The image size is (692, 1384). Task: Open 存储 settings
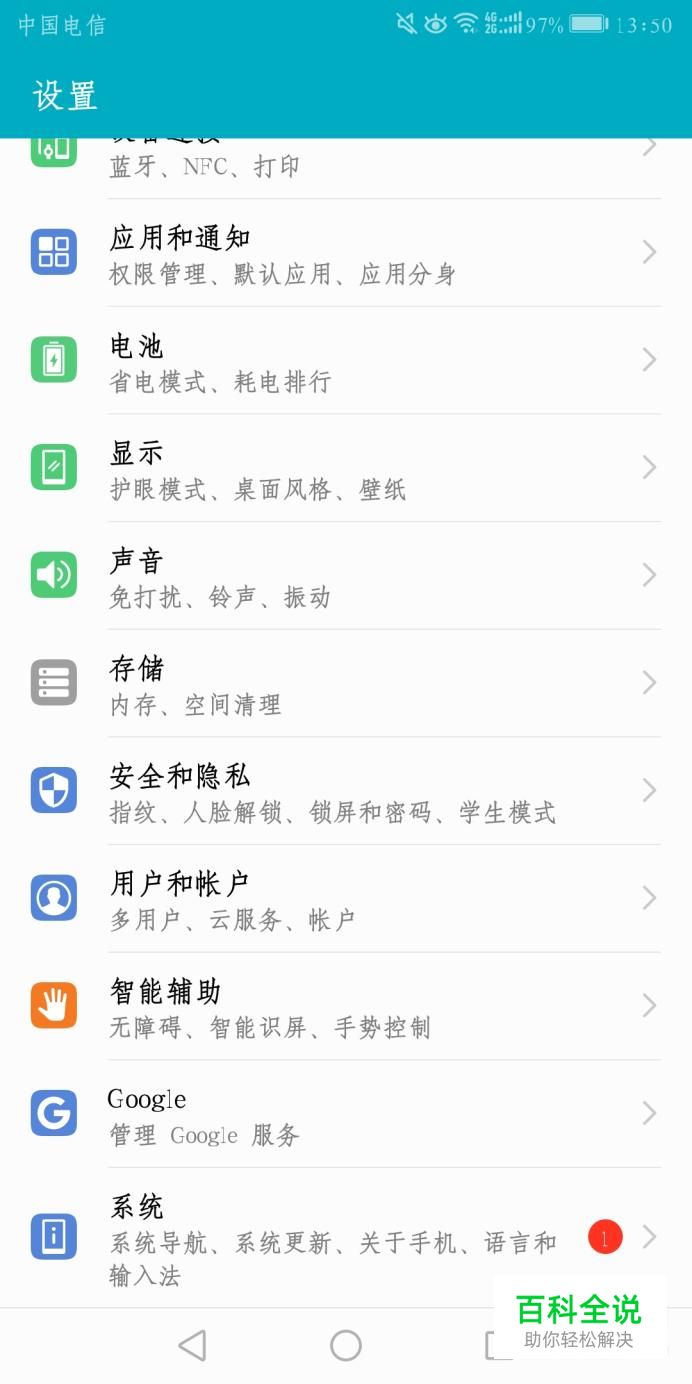pos(345,685)
